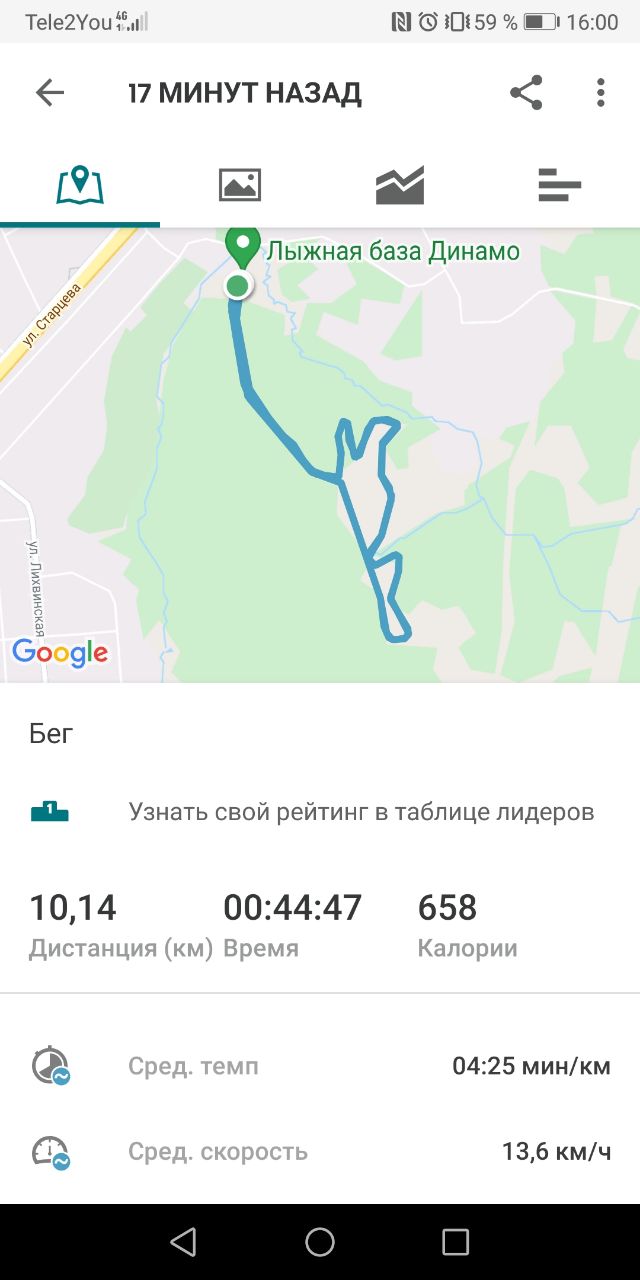
Task: Open recent apps from navigation bar
Action: click(455, 1242)
